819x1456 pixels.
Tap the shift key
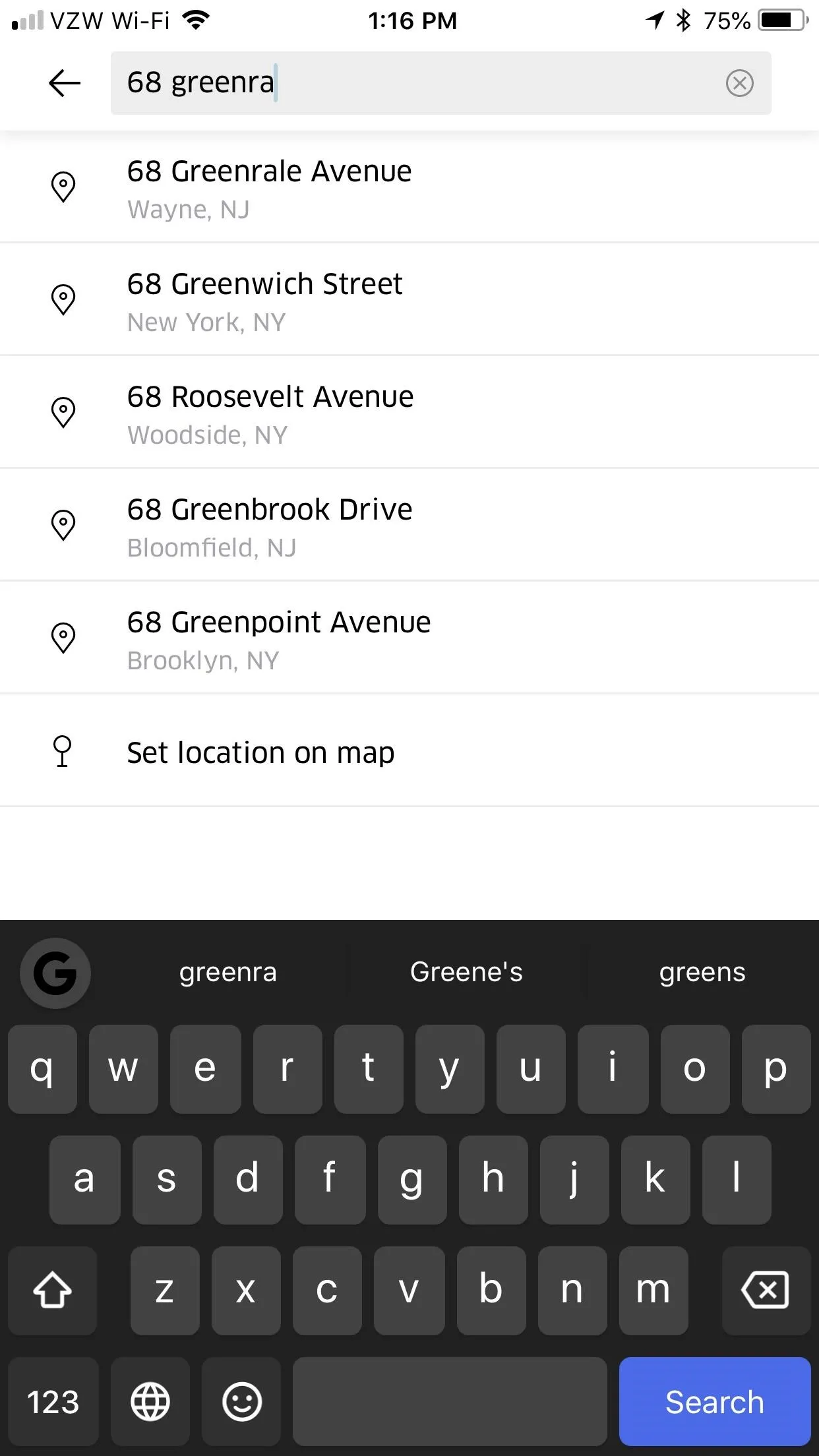coord(53,1290)
